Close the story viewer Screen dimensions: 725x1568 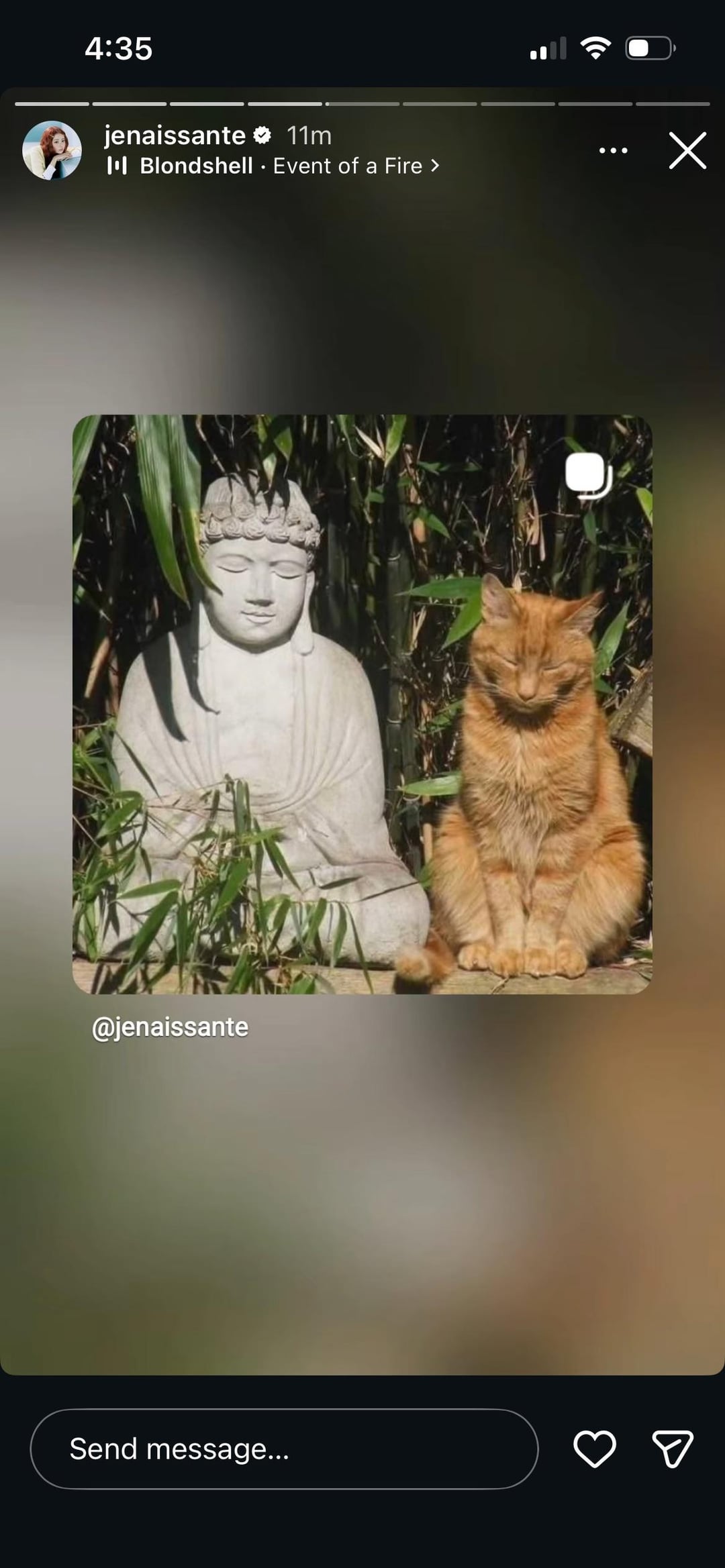pyautogui.click(x=687, y=150)
